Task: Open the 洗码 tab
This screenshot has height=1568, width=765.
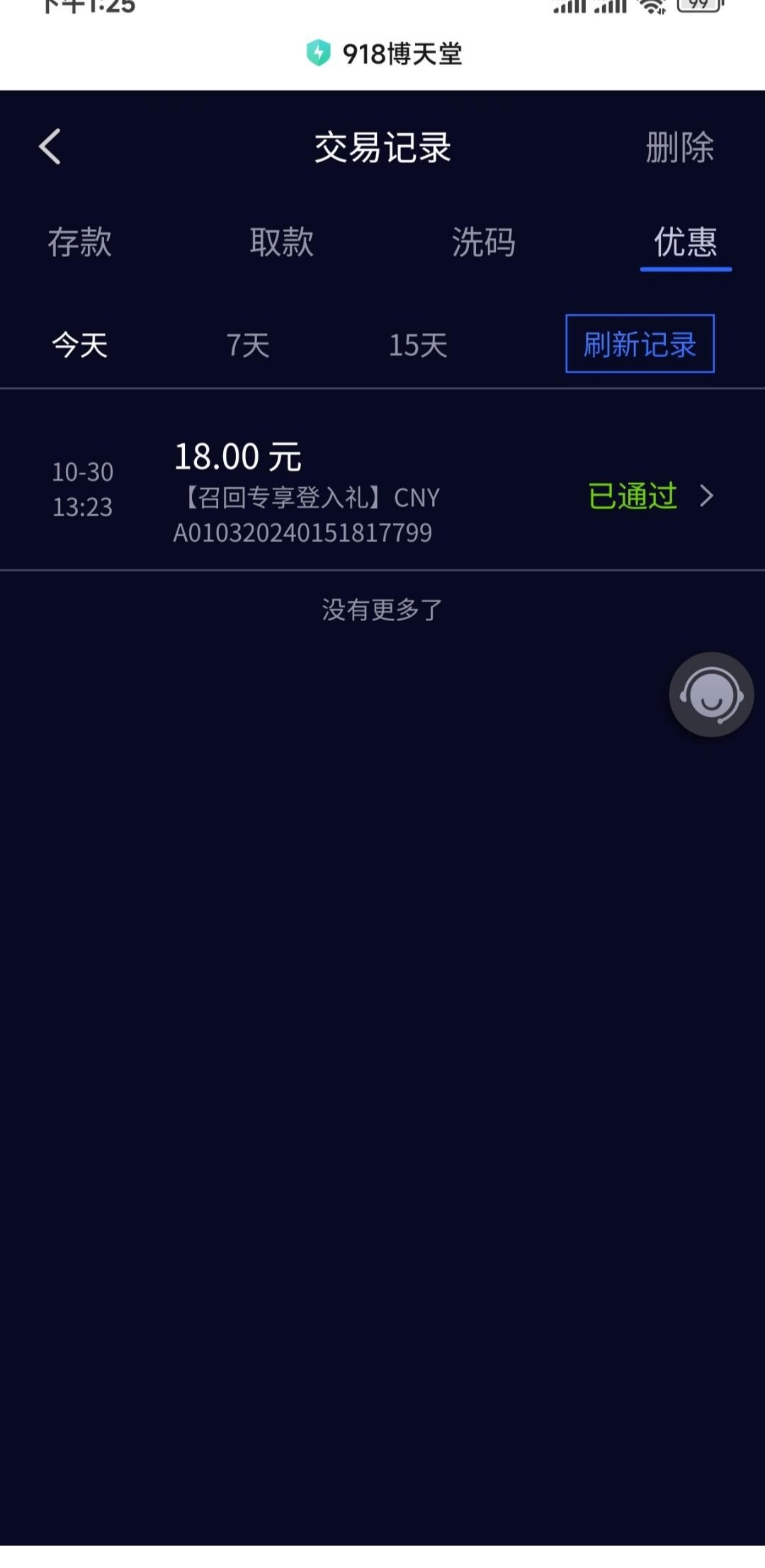Action: (x=483, y=242)
